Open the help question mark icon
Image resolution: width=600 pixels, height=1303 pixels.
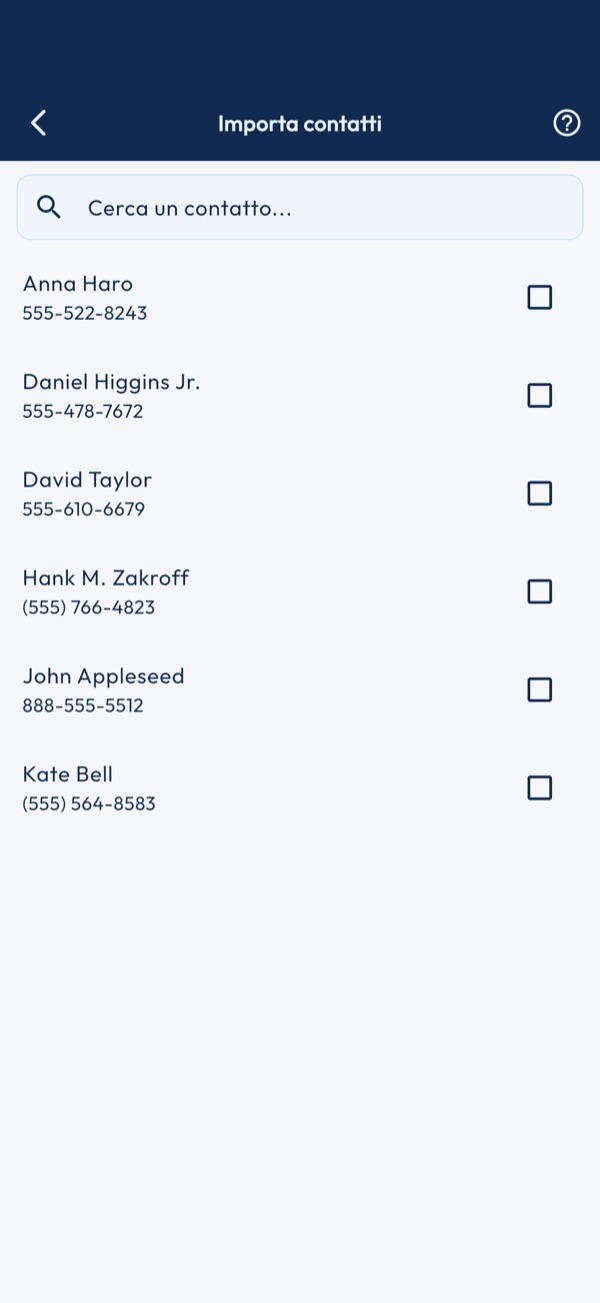tap(566, 123)
